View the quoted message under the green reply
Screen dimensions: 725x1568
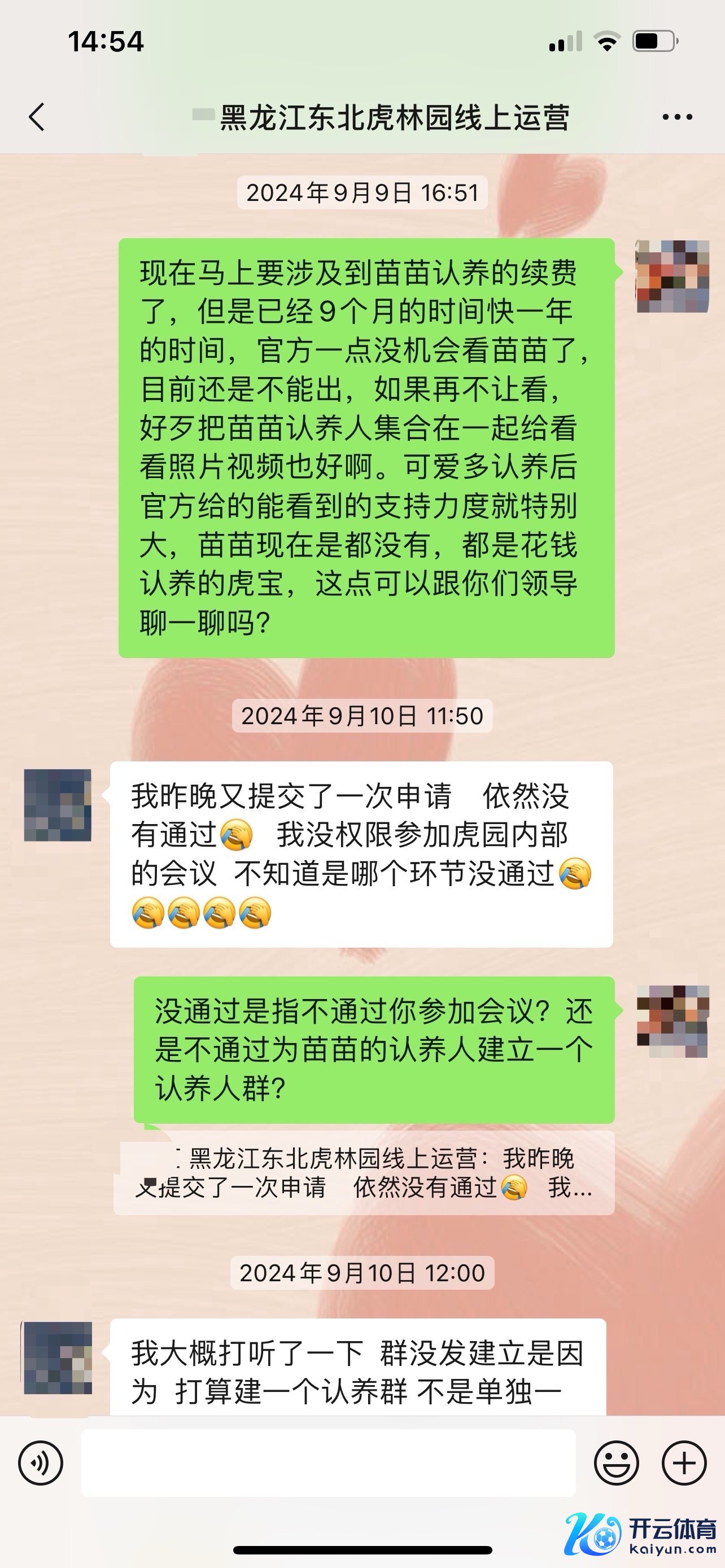364,1173
